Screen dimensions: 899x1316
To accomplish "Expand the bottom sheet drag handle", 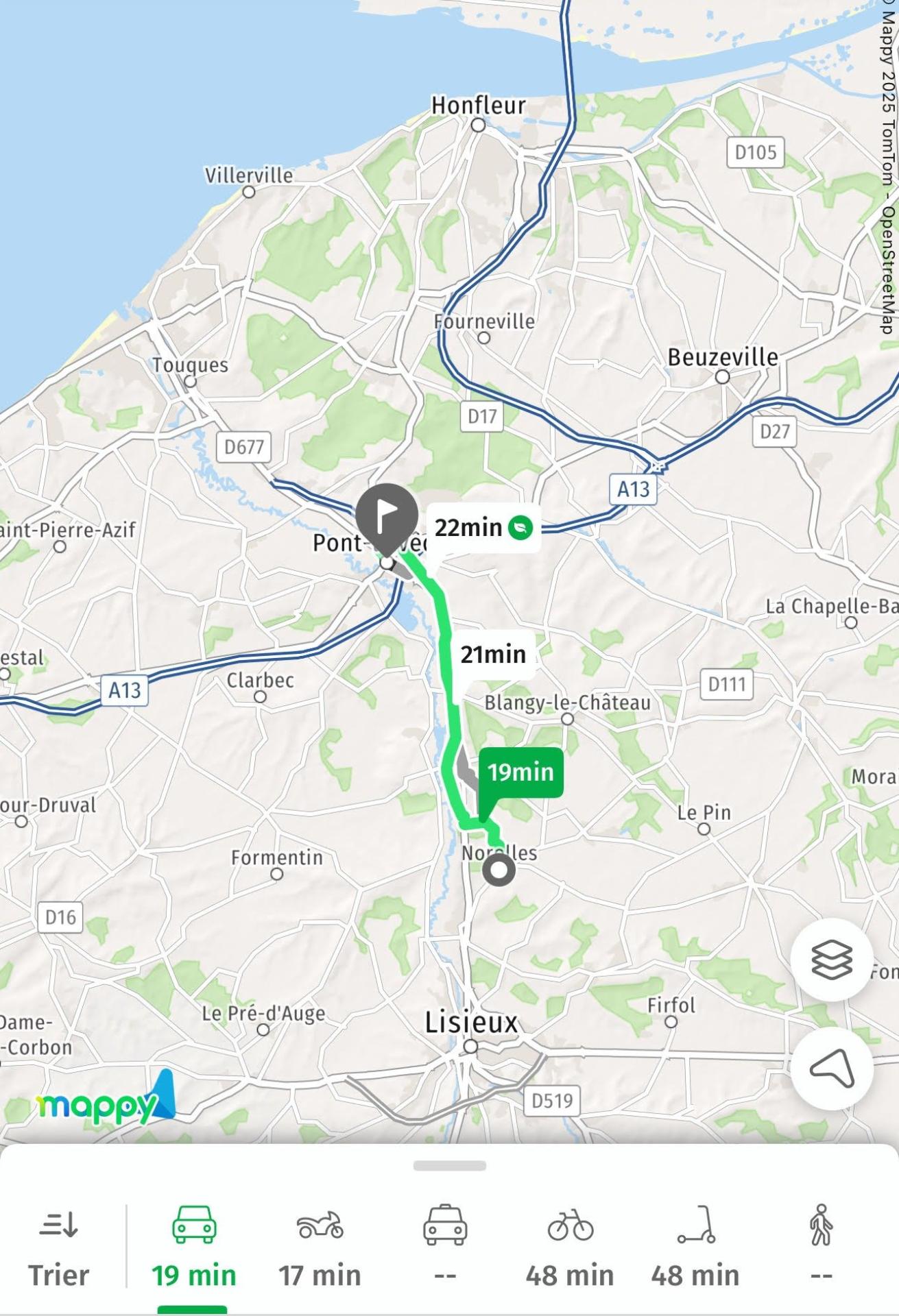I will pos(450,1166).
